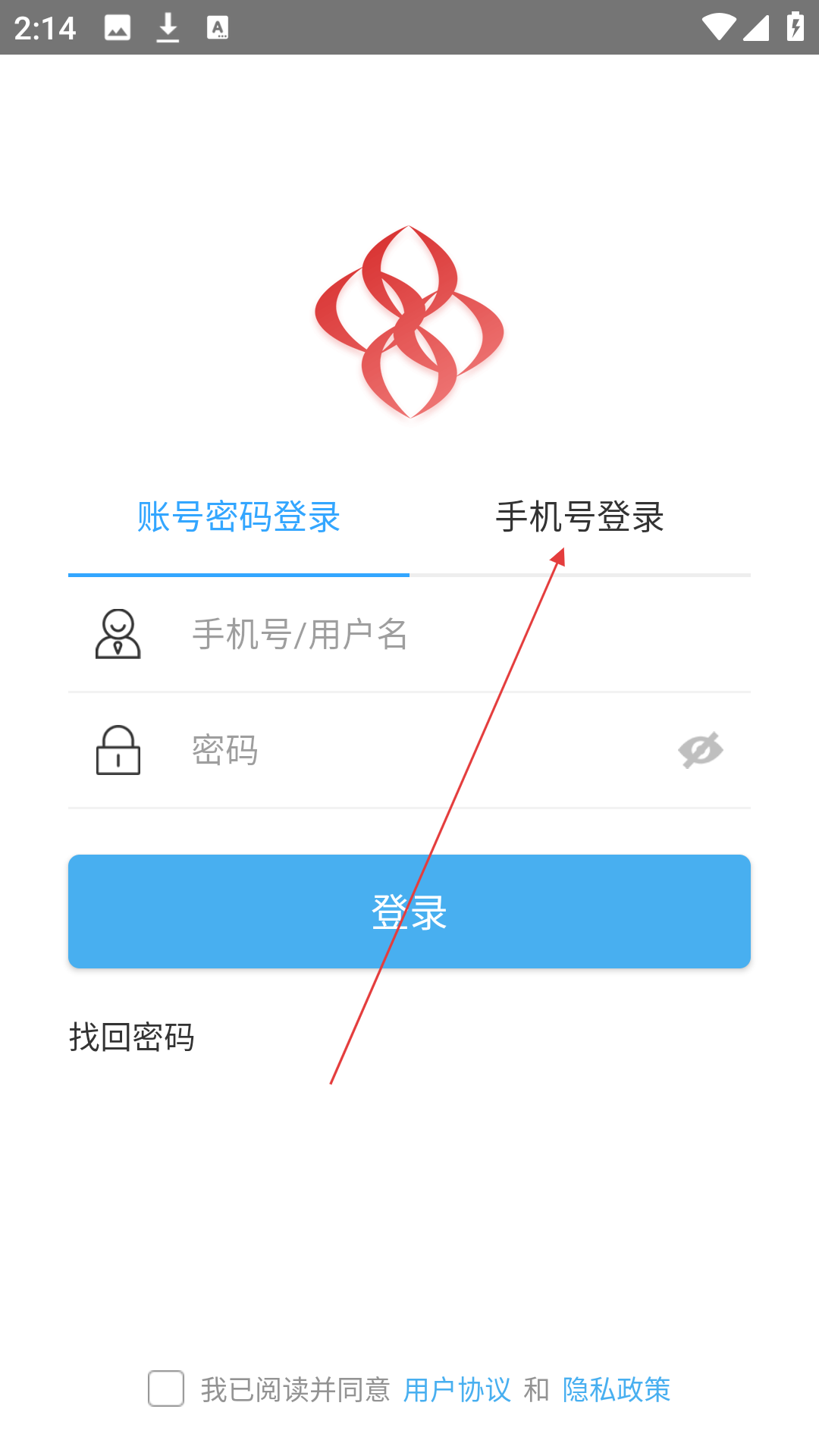Screen dimensions: 819x1456
Task: Open the 隐私政策 link
Action: click(617, 1389)
